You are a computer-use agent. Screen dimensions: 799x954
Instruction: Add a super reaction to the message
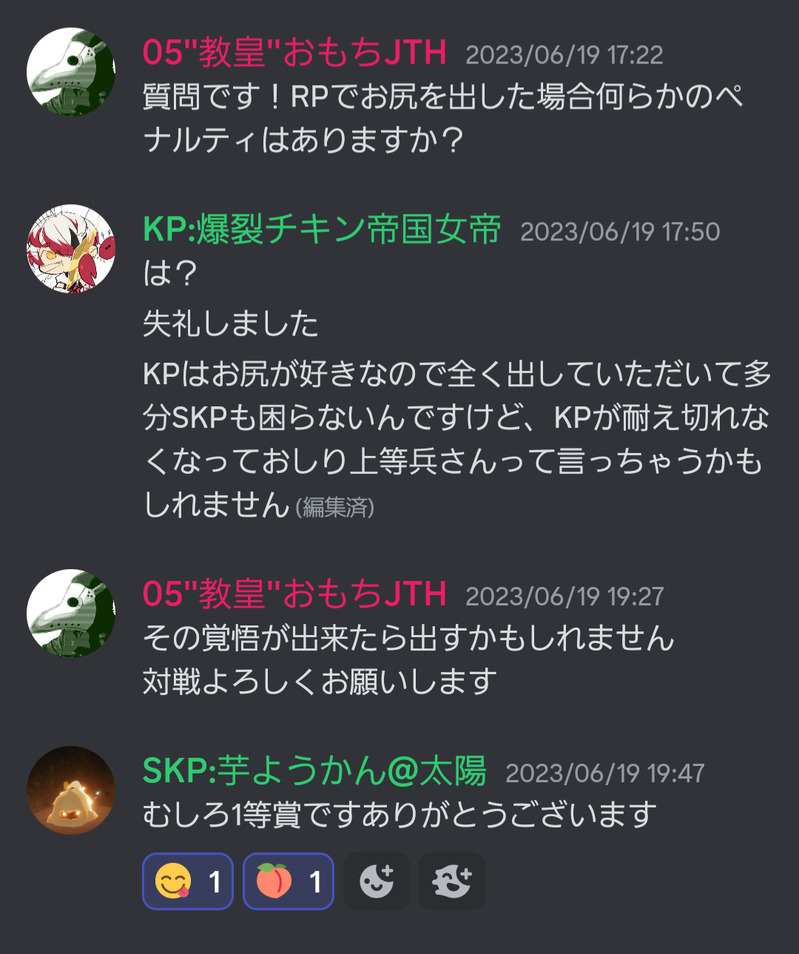[x=452, y=881]
